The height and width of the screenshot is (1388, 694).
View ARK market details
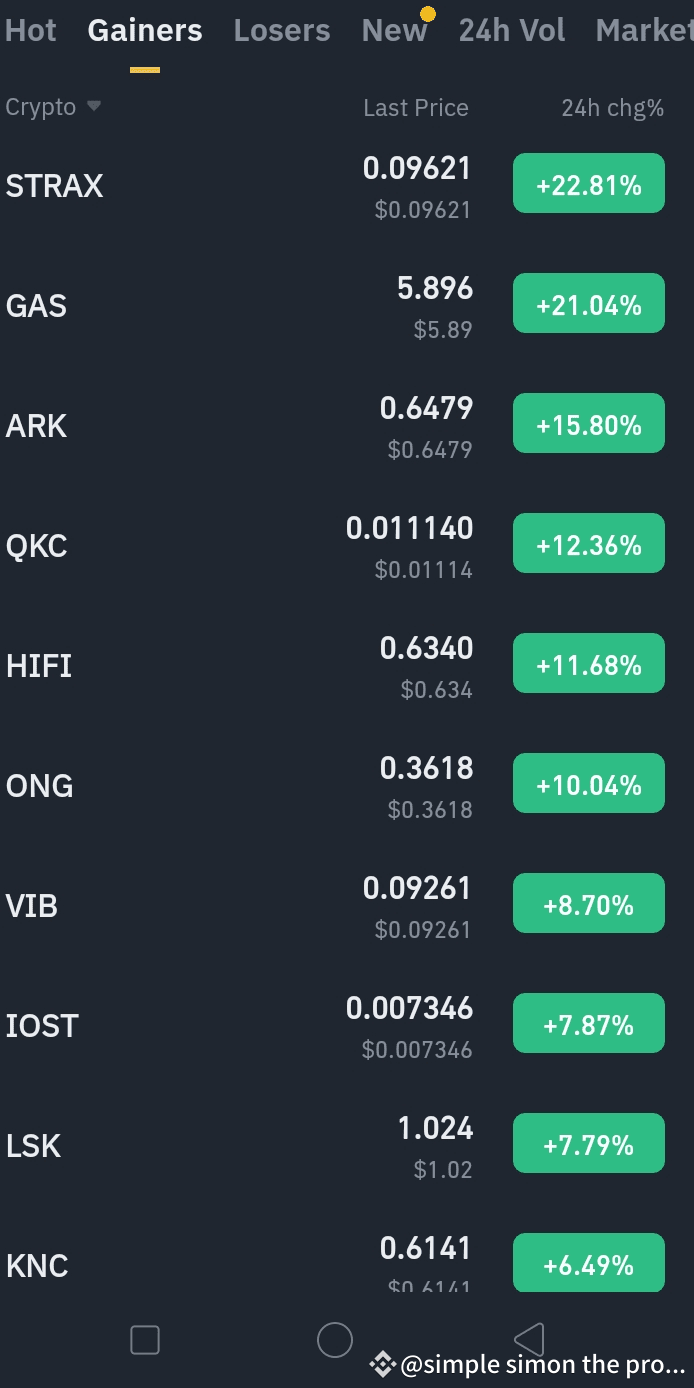click(x=347, y=426)
